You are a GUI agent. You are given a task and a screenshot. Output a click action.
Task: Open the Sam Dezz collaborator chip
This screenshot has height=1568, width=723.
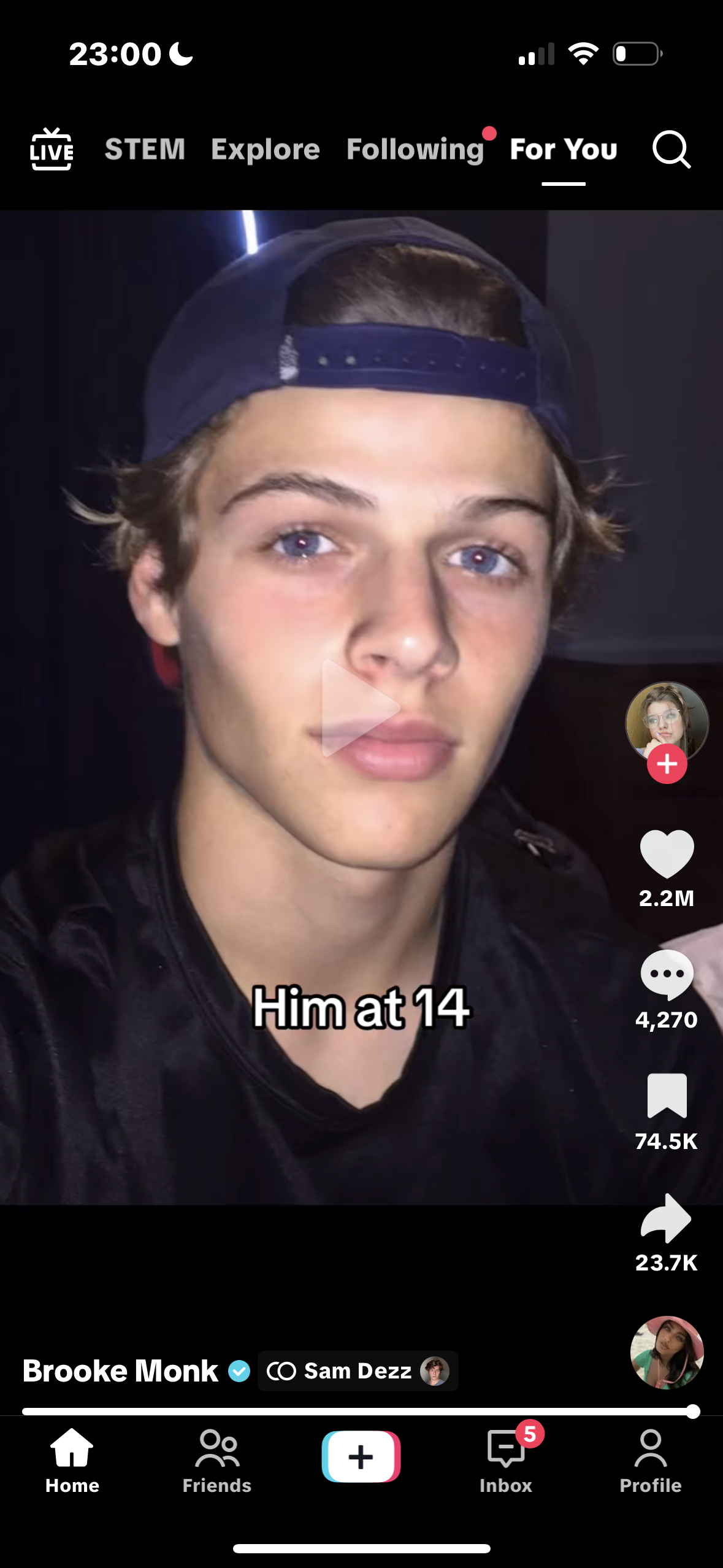click(x=358, y=1370)
